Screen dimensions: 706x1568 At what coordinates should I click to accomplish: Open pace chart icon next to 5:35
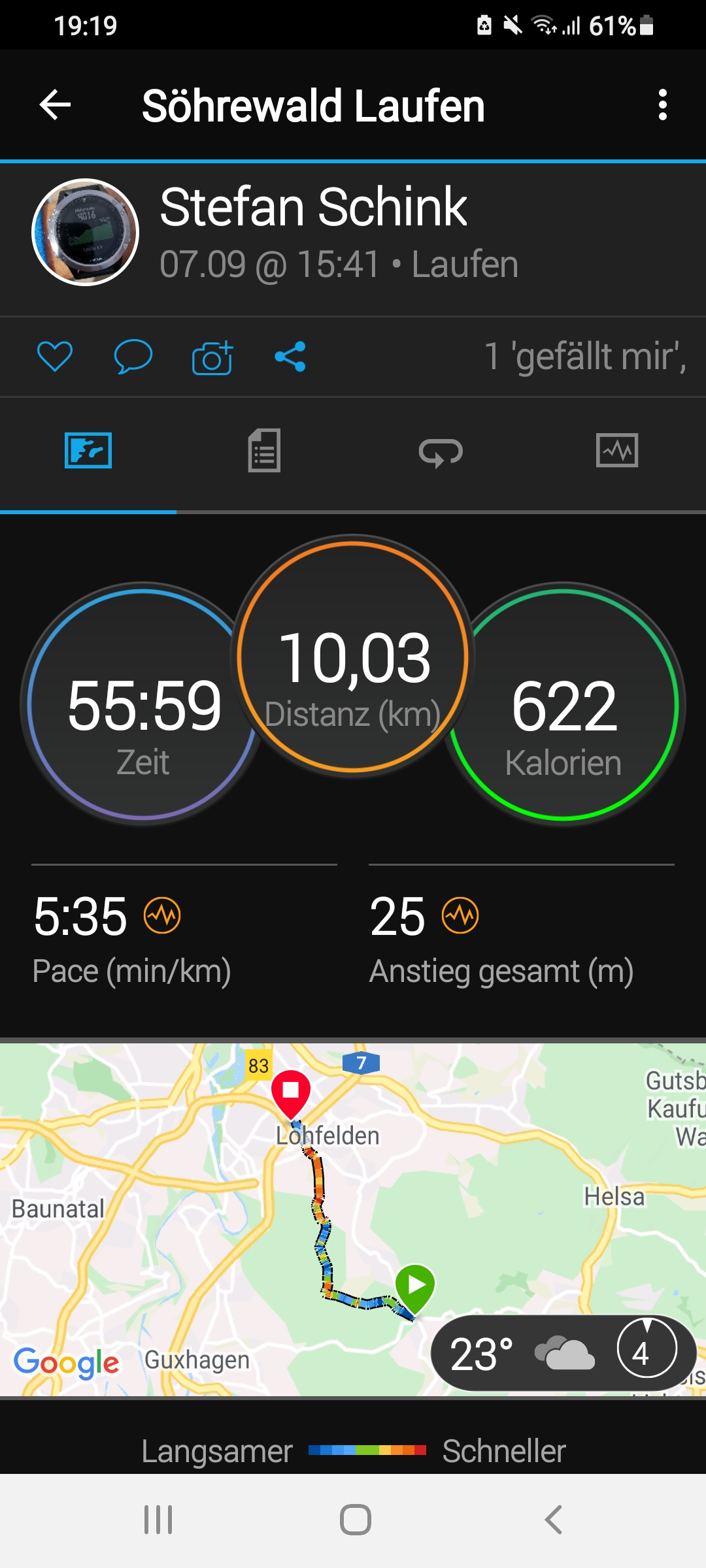click(162, 915)
